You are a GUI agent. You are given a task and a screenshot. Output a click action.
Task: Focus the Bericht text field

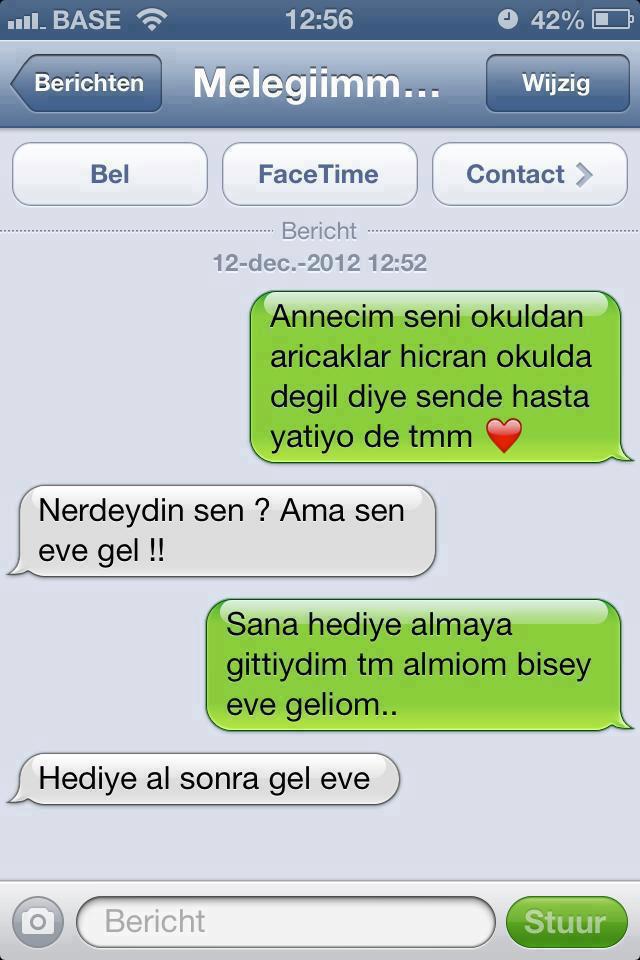coord(285,921)
